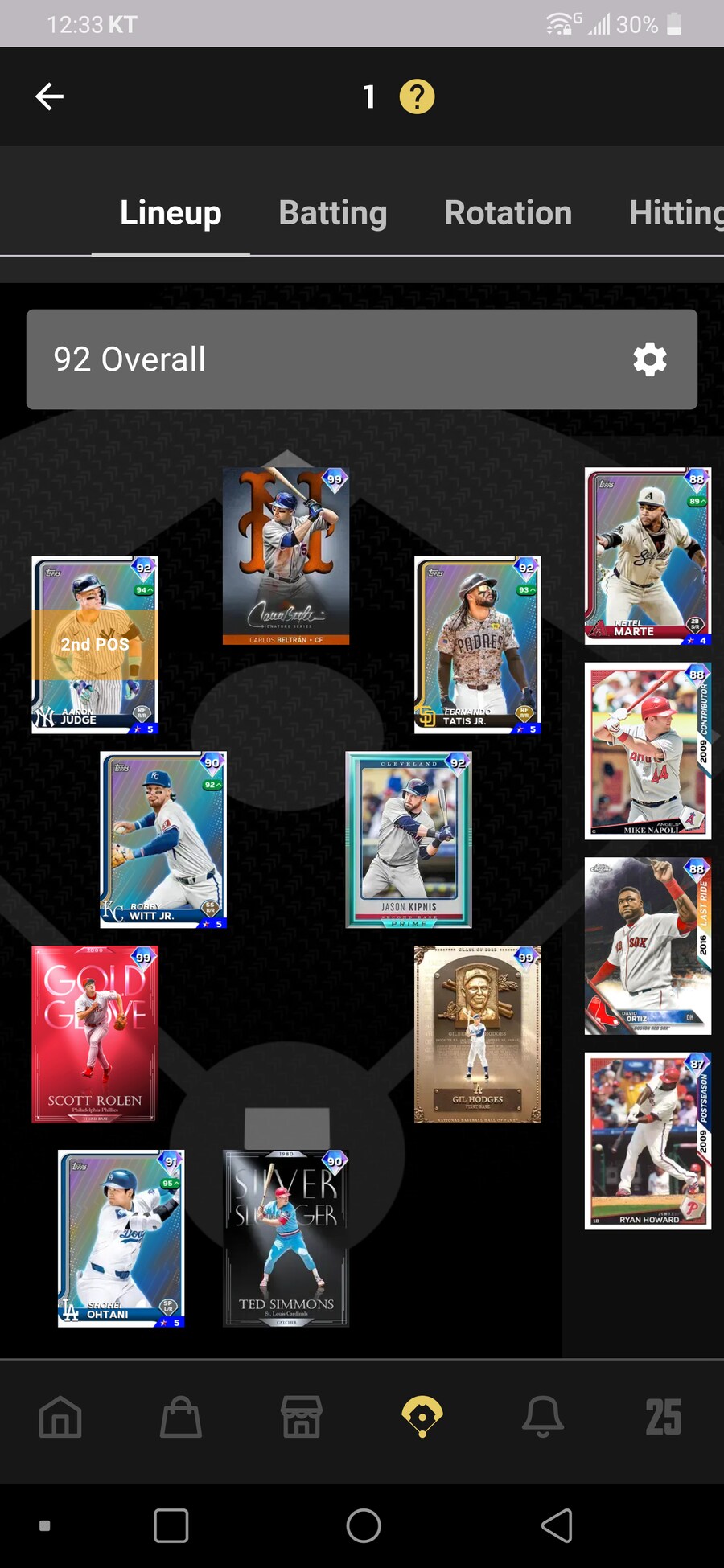The image size is (724, 1568).
Task: Select the Gil Hodges card
Action: point(477,1034)
